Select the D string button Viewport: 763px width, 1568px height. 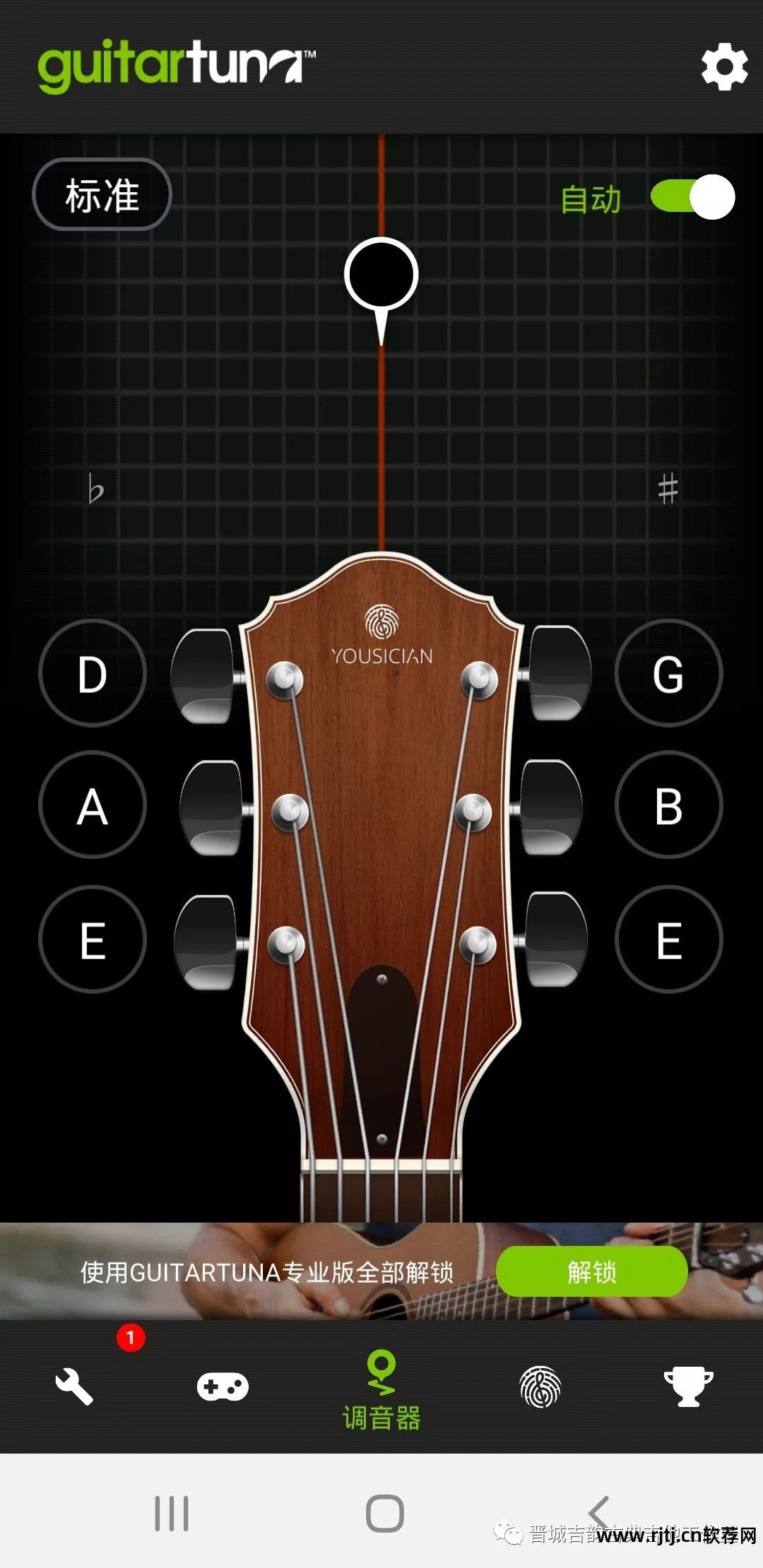(93, 674)
